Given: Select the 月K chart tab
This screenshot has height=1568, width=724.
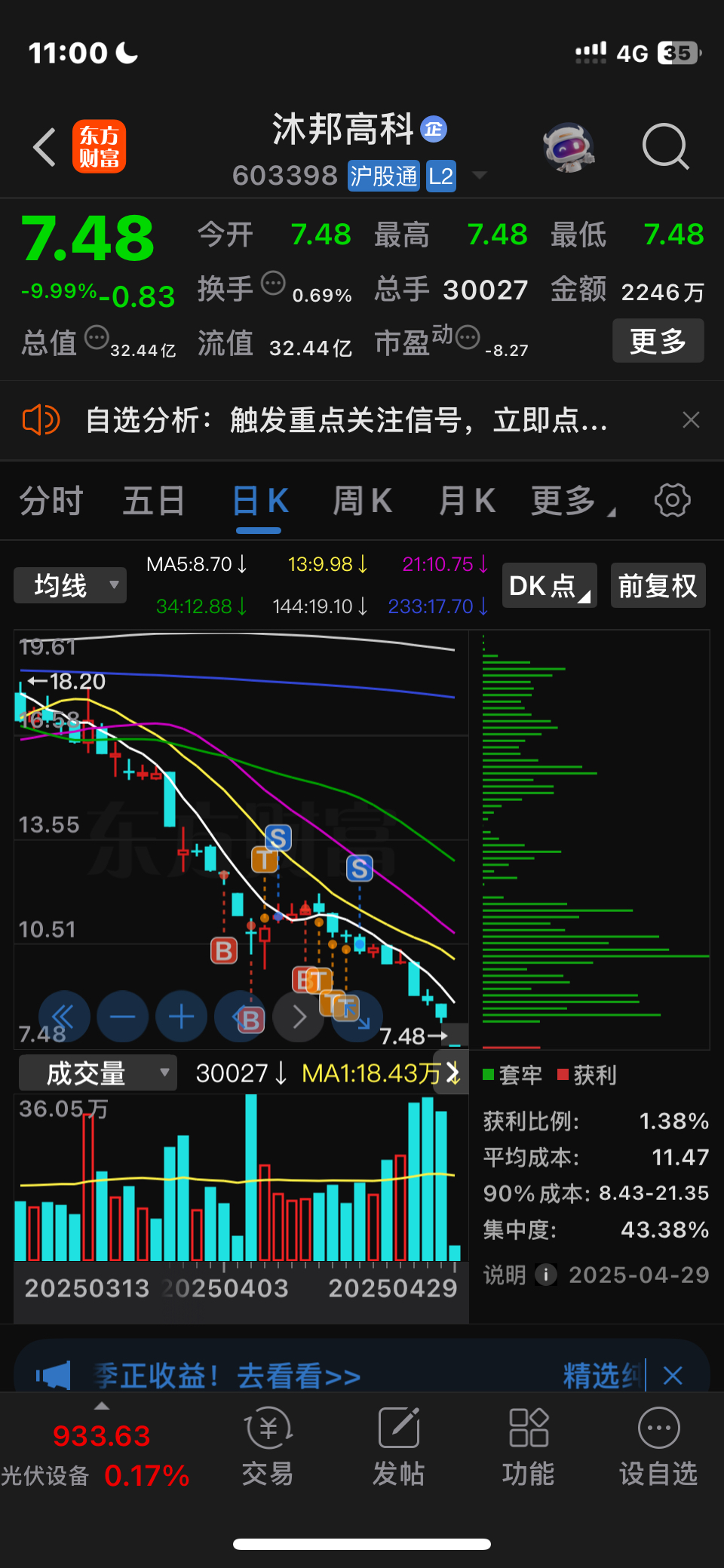Looking at the screenshot, I should point(467,501).
